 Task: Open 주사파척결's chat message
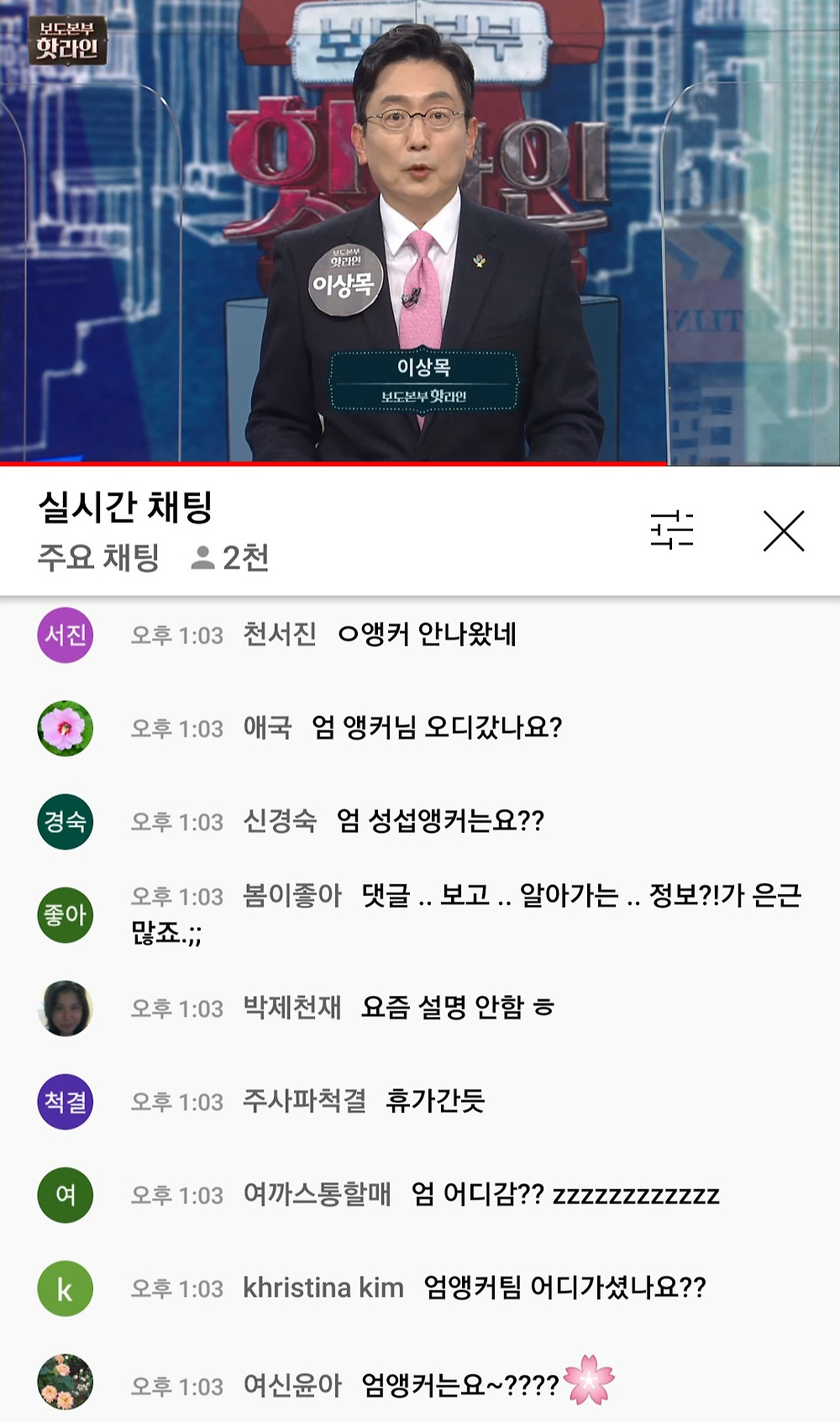434,1101
